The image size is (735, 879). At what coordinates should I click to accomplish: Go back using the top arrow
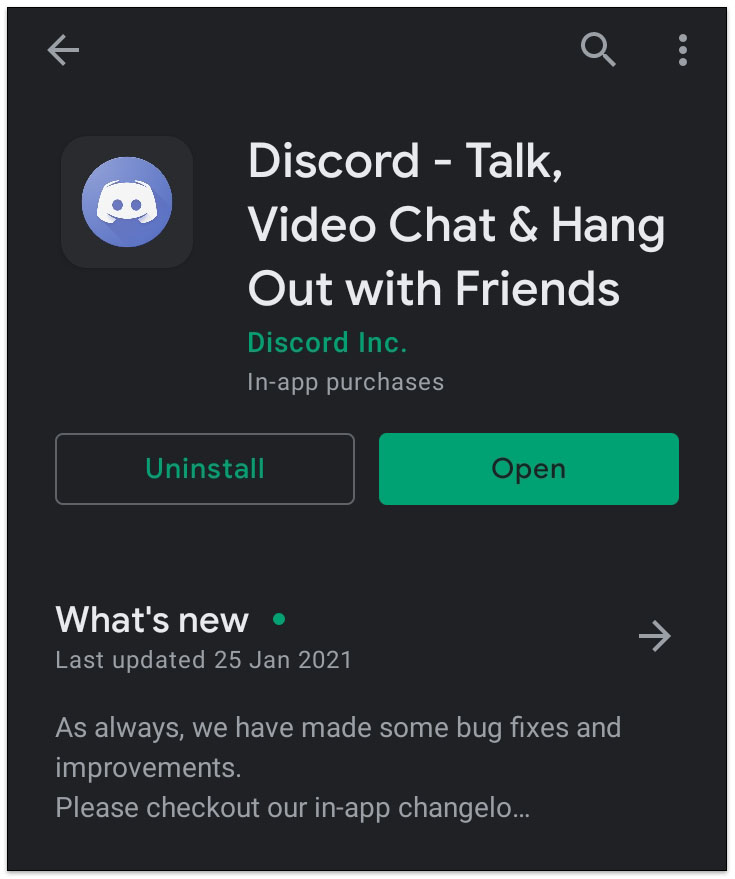pos(63,50)
